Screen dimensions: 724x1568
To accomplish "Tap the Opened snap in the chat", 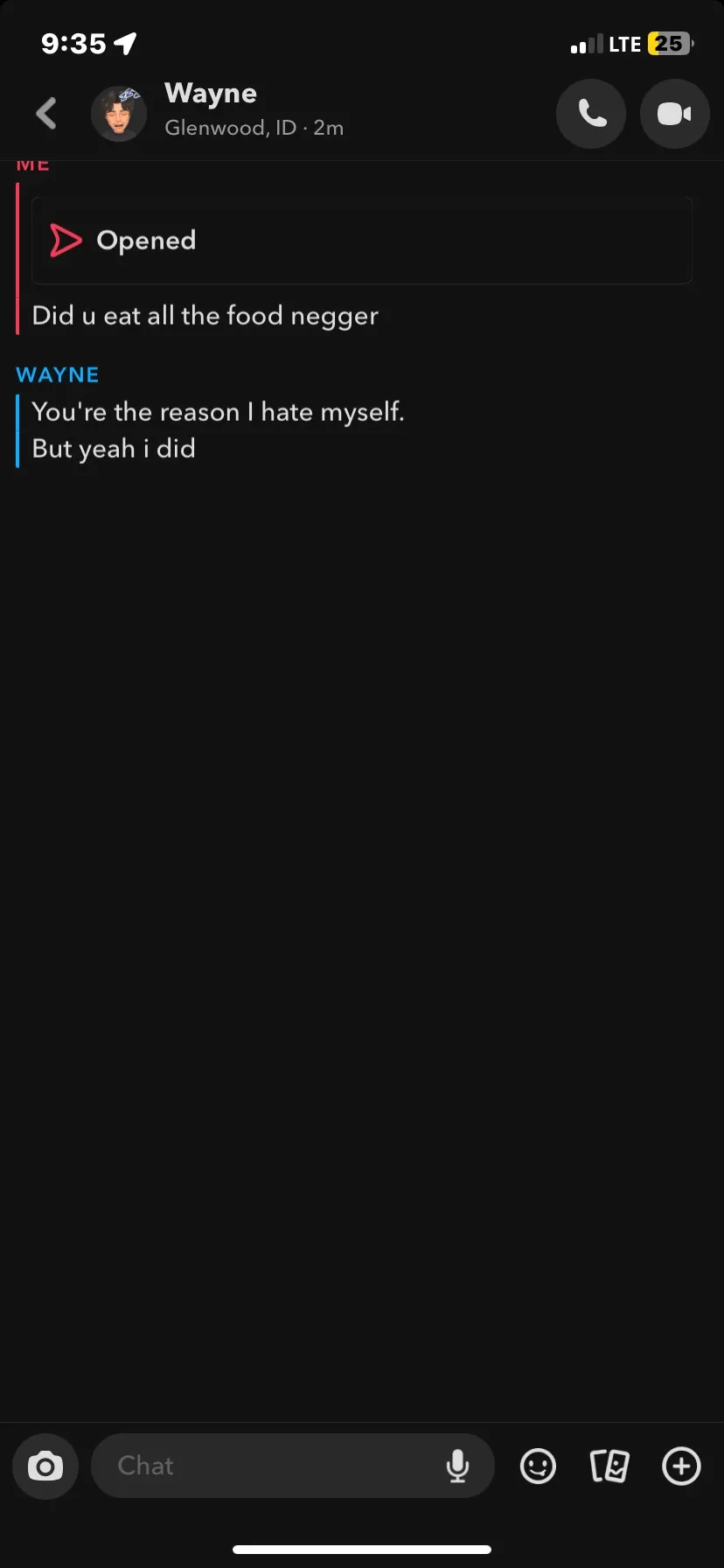I will (x=361, y=241).
